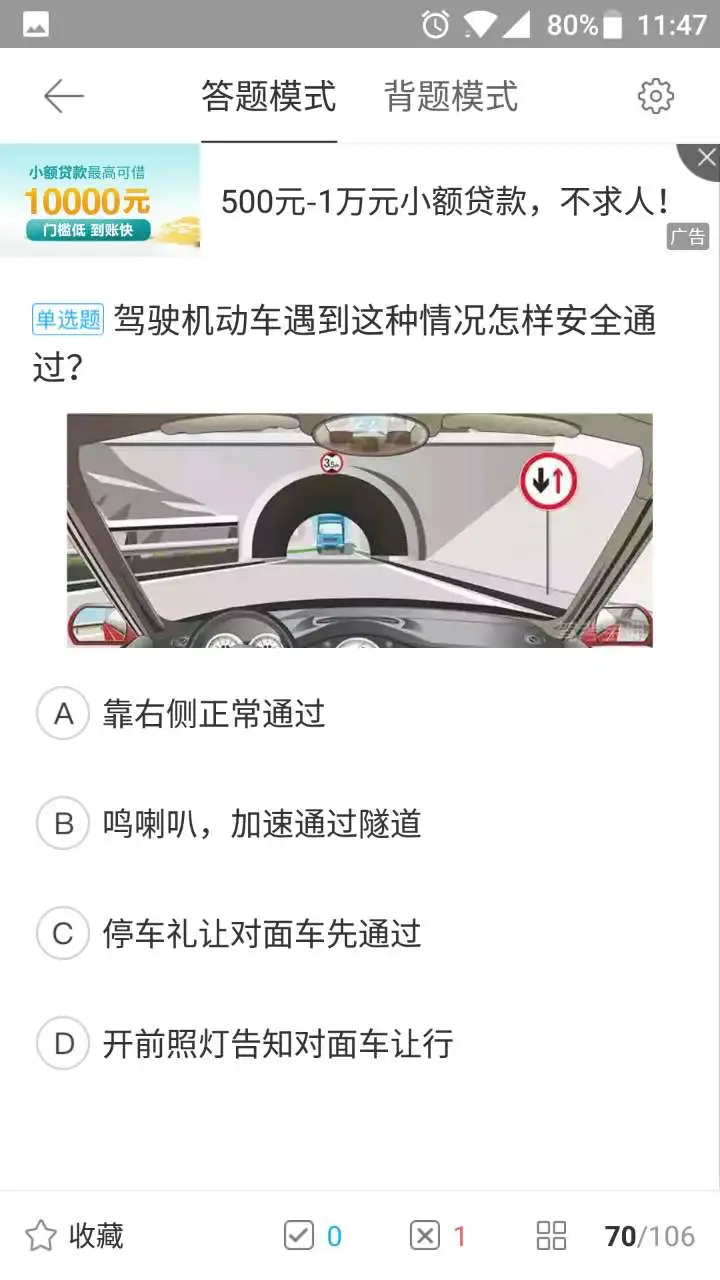Go back using the arrow icon

pyautogui.click(x=63, y=96)
